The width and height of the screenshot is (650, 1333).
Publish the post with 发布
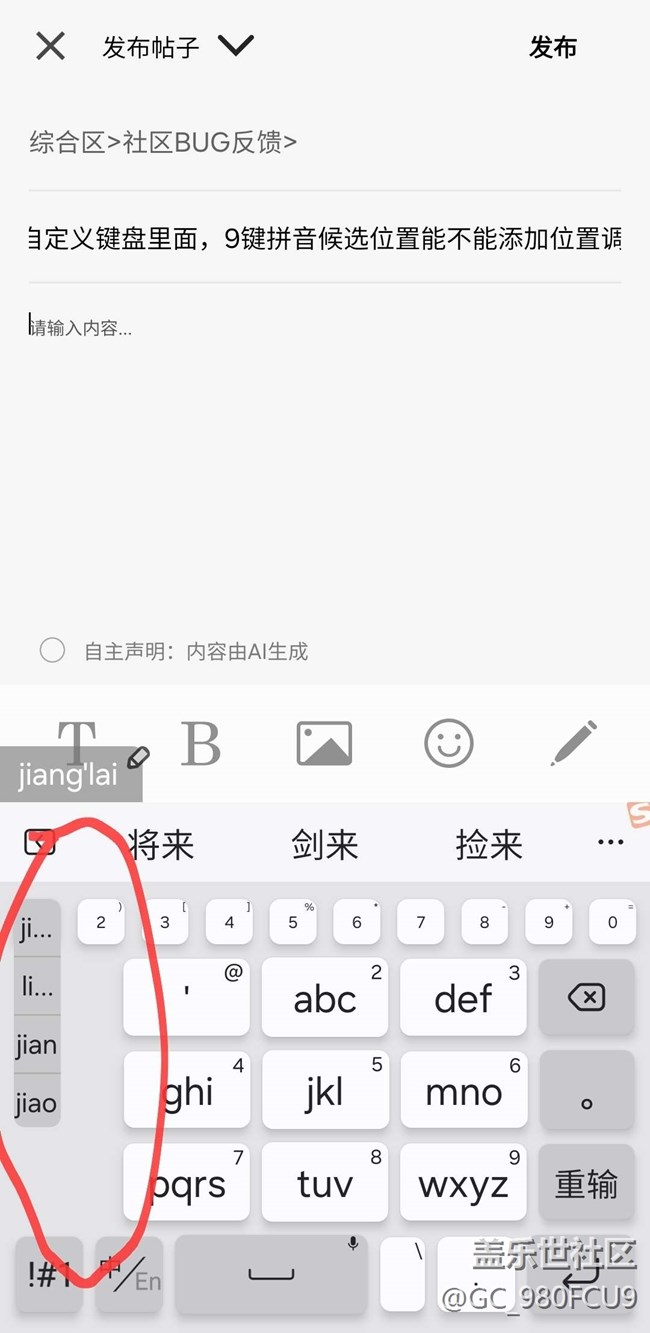click(x=553, y=47)
